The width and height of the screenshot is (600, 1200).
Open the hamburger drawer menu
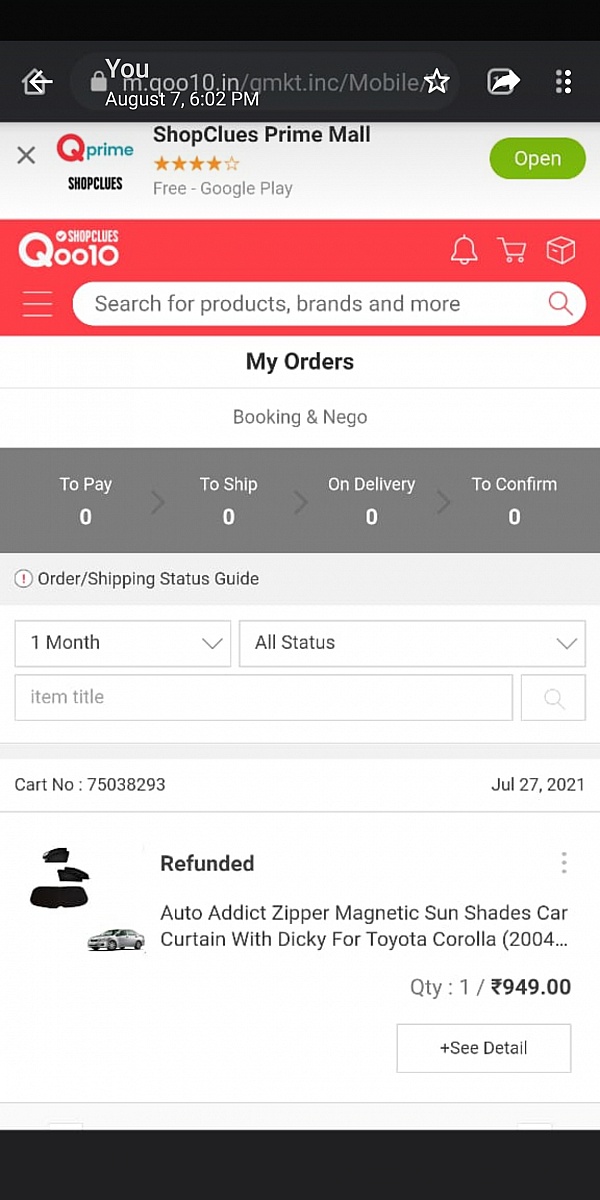[x=37, y=304]
